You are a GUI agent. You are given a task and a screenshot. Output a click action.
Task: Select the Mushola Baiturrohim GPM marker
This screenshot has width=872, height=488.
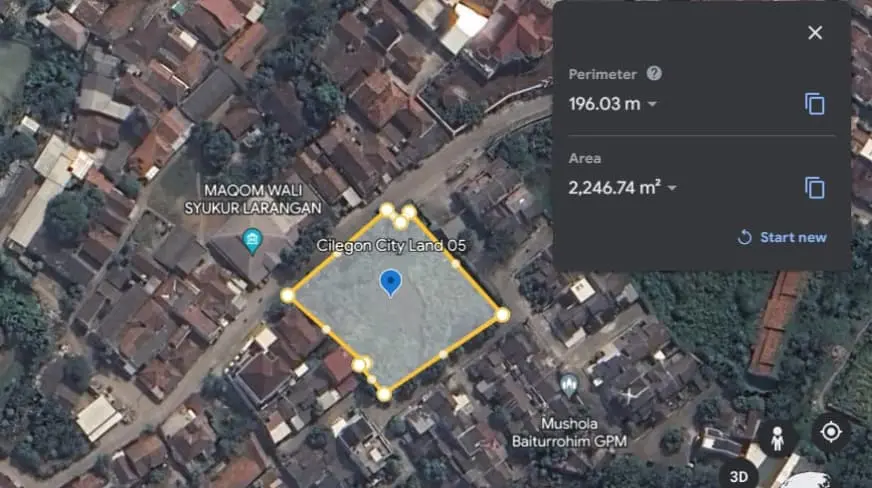point(569,385)
